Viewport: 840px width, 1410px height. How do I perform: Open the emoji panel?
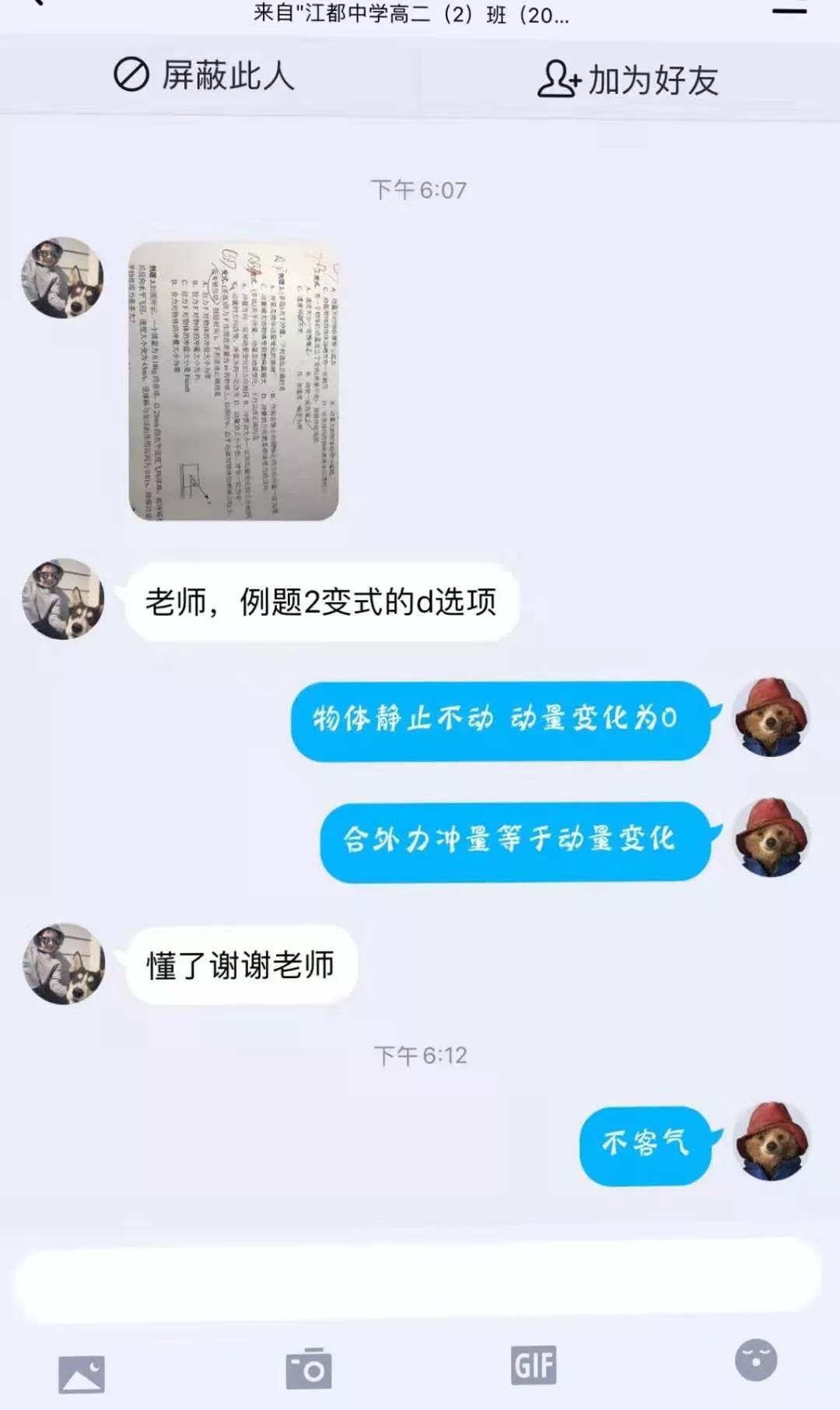coord(756,1361)
